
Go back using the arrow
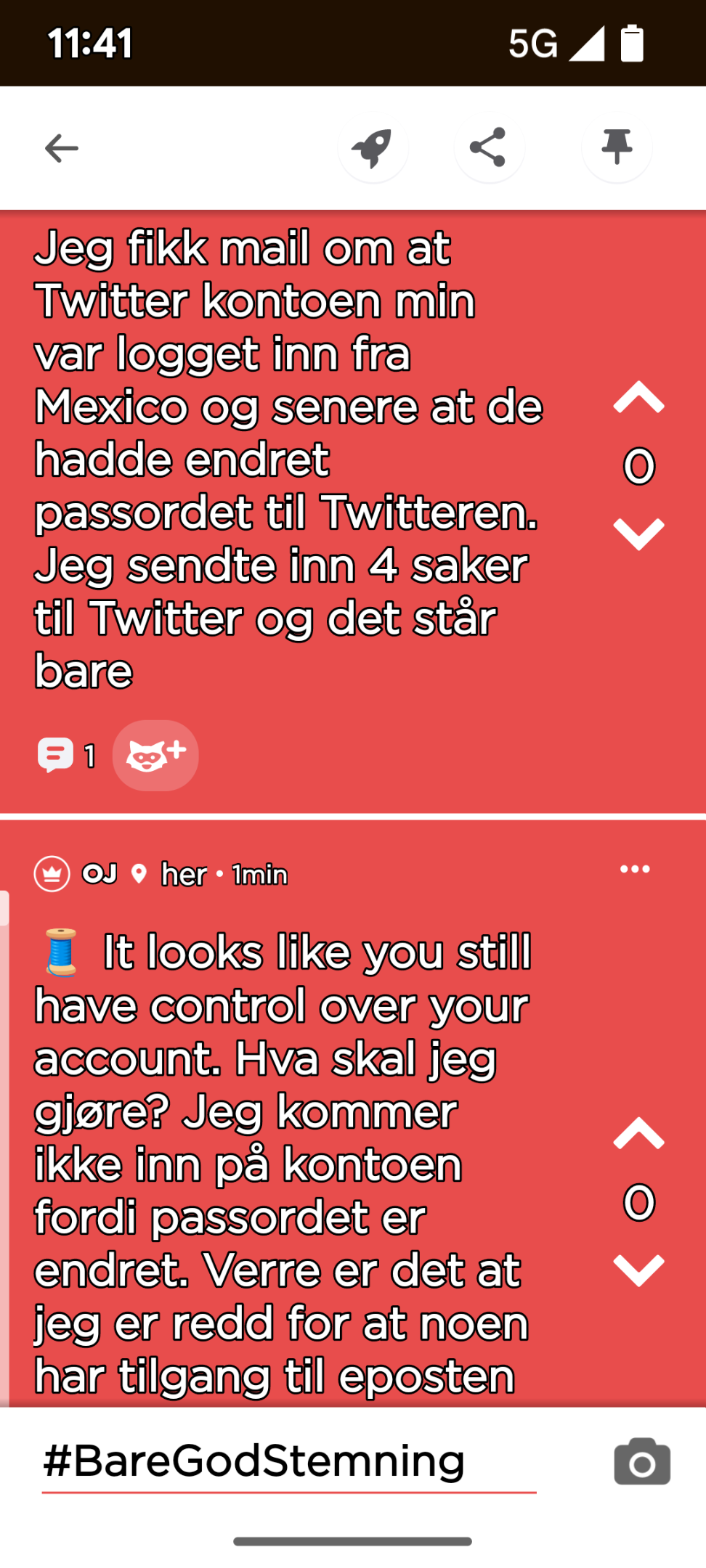click(x=61, y=148)
